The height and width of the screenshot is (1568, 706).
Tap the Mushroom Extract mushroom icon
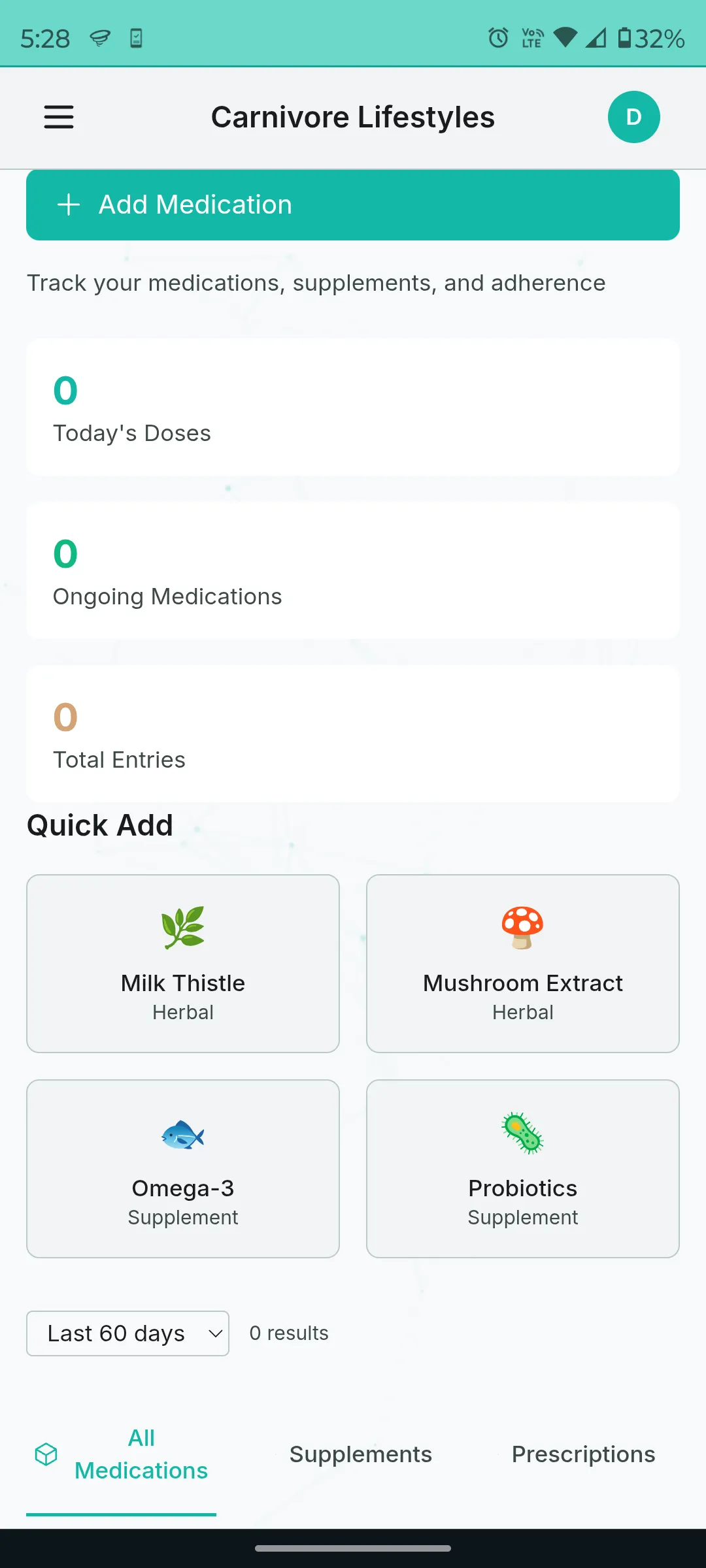tap(522, 927)
